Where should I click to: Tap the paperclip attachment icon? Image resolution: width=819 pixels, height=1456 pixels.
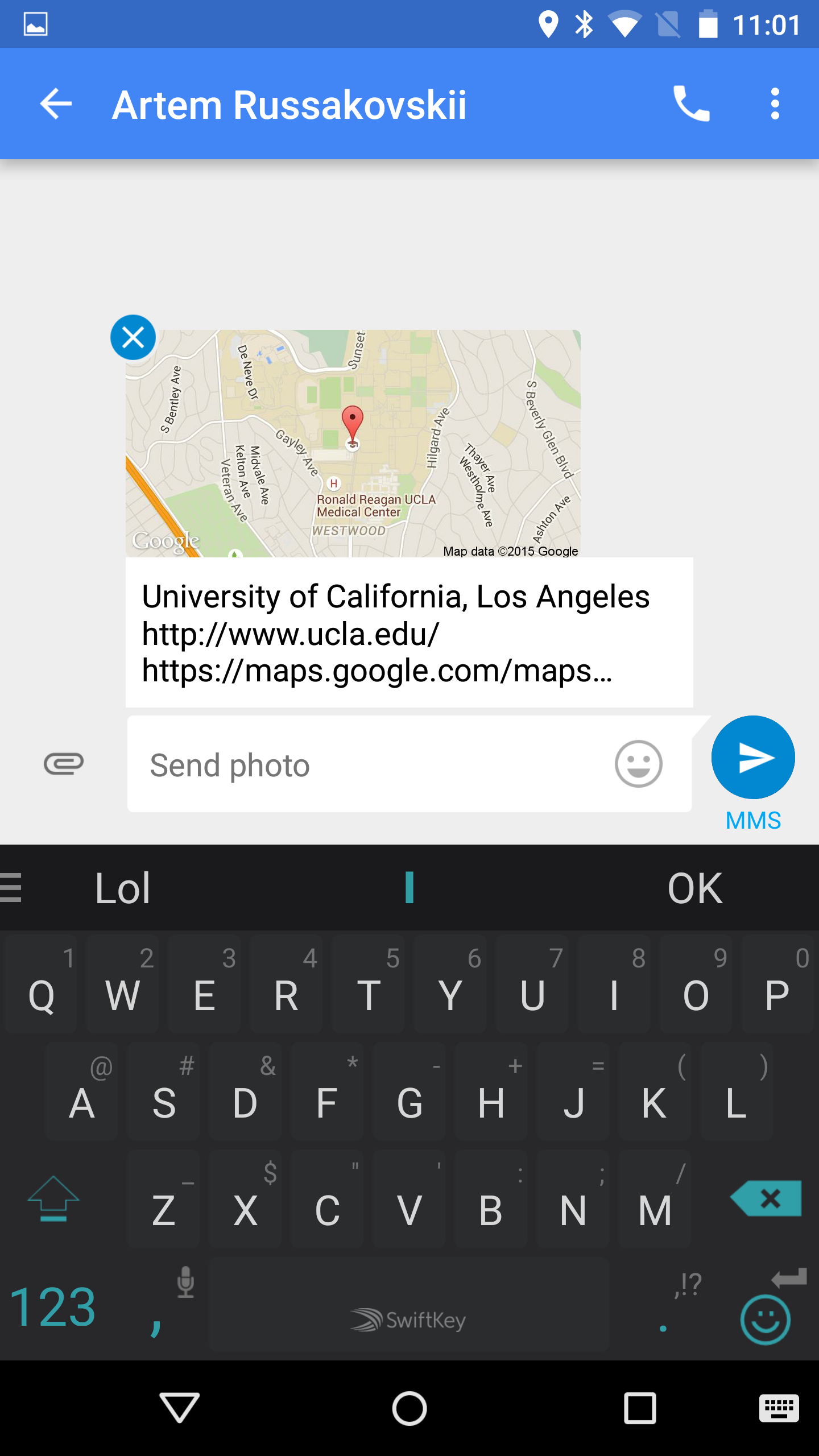click(64, 764)
